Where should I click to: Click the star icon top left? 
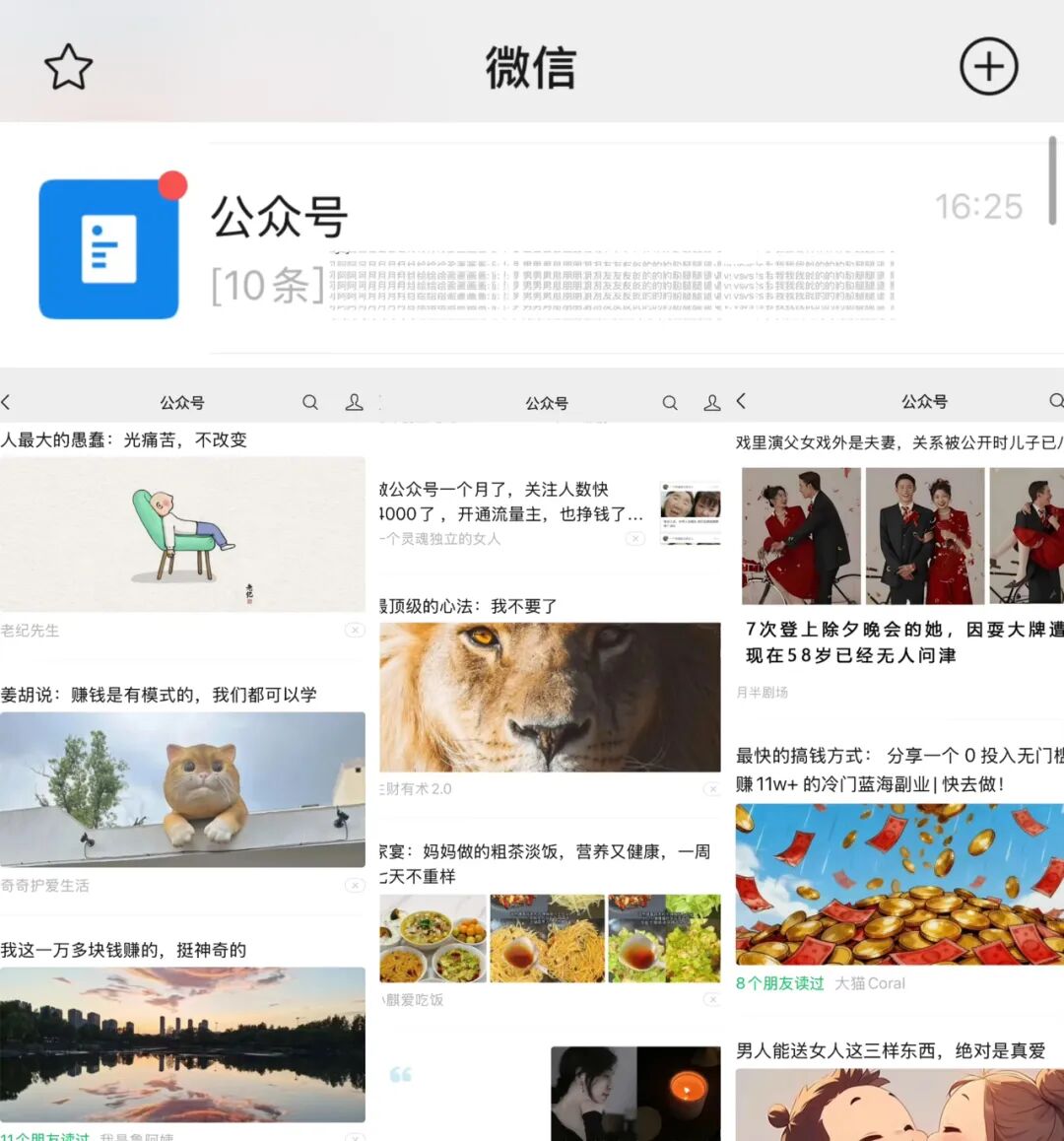pos(67,66)
